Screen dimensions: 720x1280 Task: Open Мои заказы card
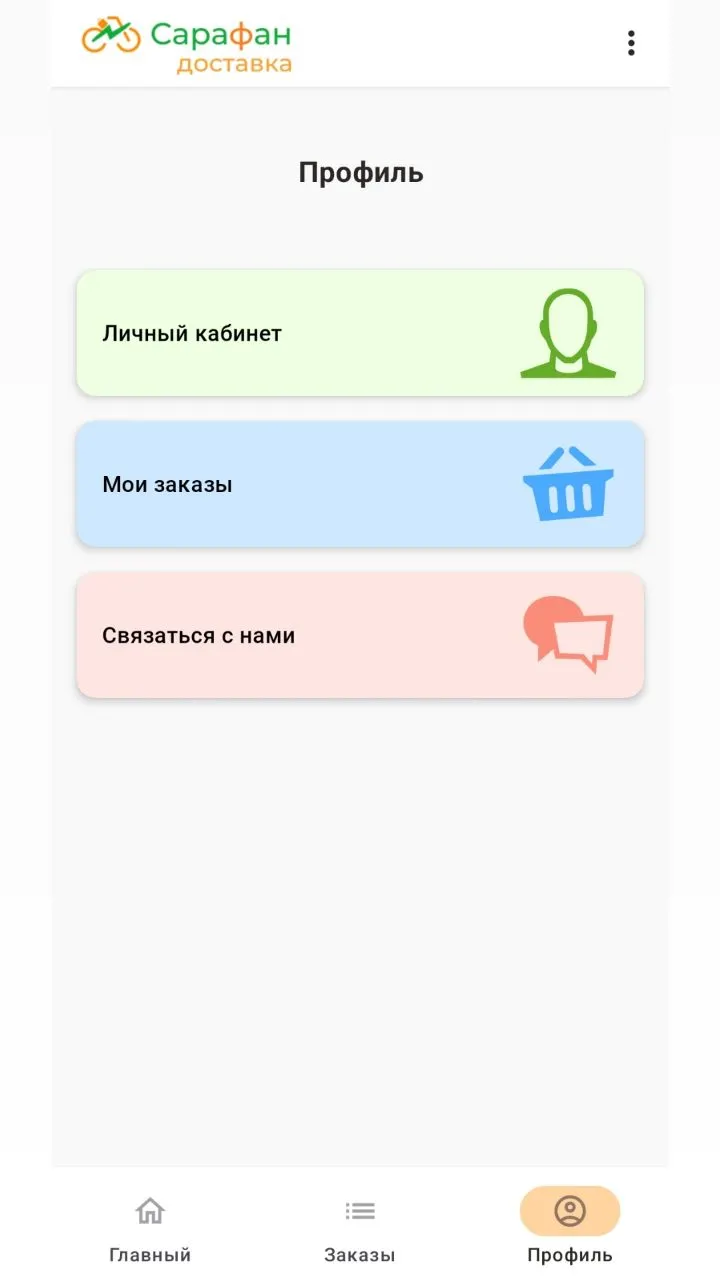360,484
